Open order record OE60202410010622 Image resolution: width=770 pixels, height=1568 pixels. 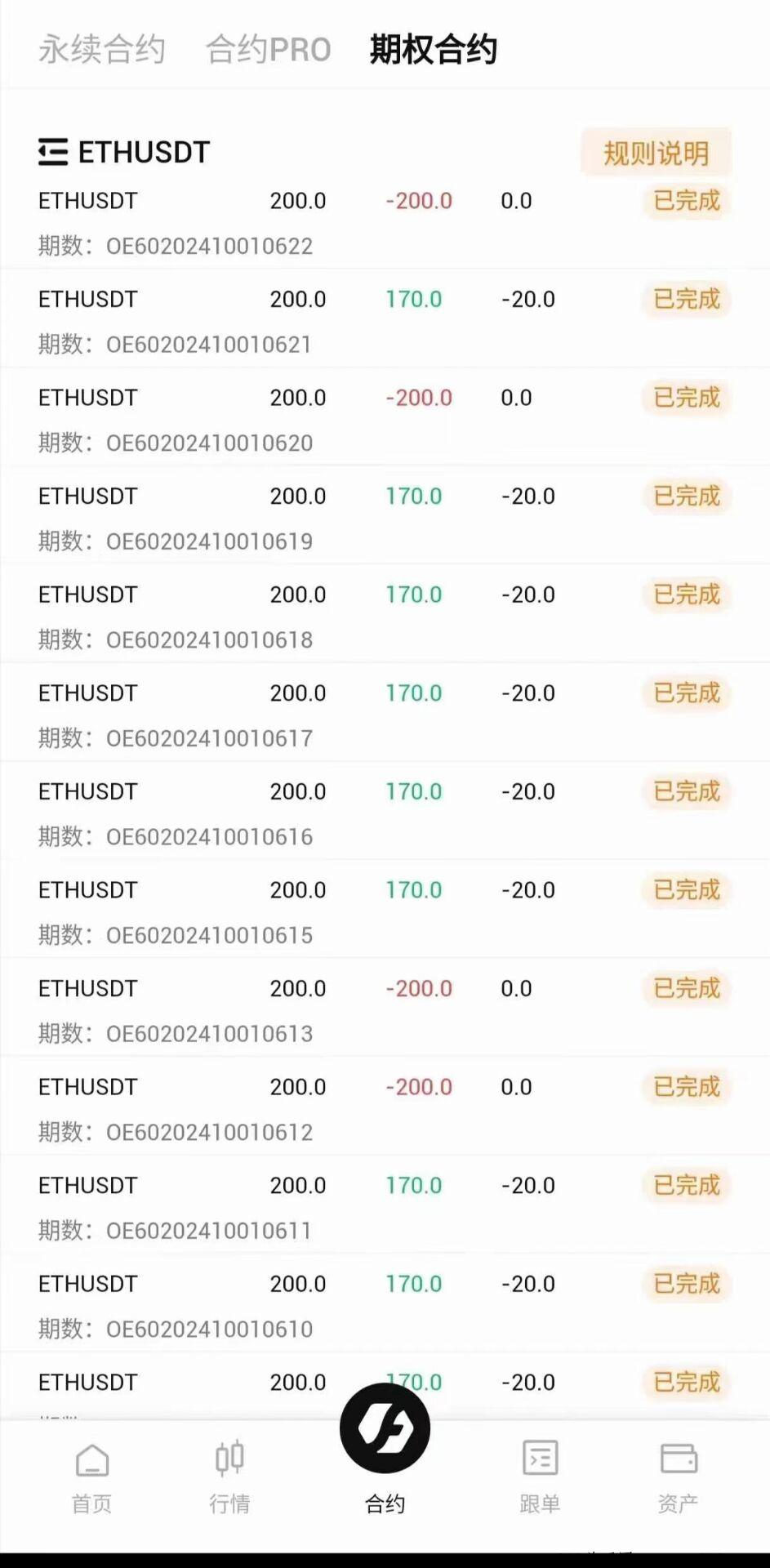(385, 222)
